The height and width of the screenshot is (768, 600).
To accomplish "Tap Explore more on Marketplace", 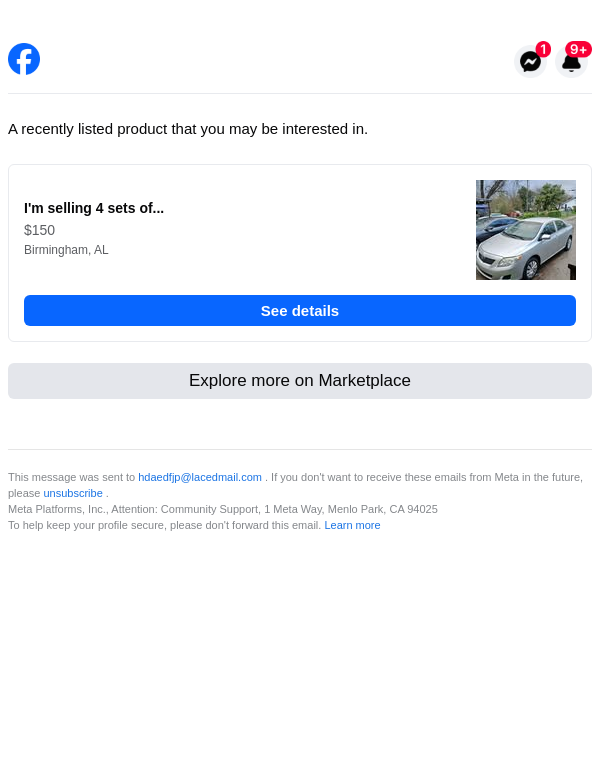I will (300, 381).
